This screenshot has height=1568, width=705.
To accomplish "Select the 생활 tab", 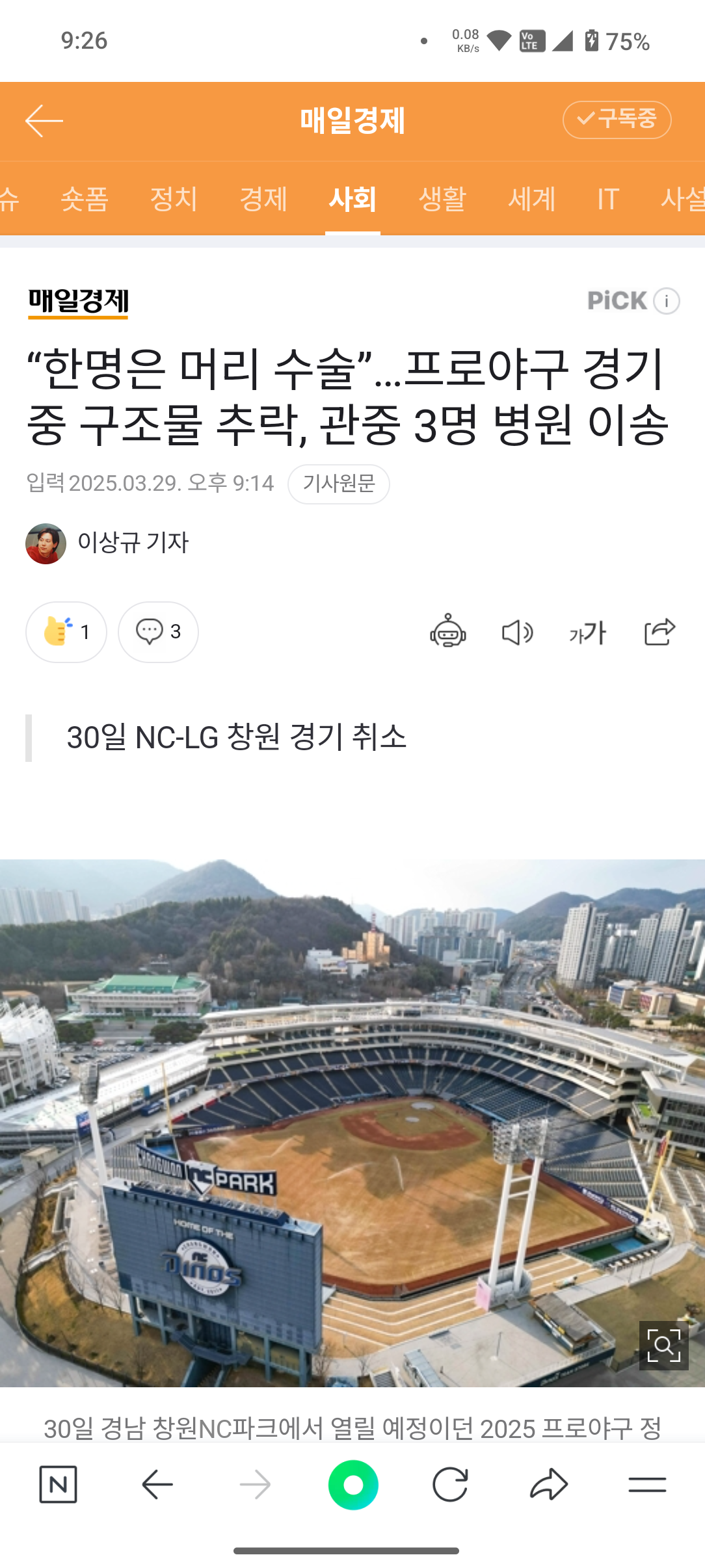I will point(442,198).
